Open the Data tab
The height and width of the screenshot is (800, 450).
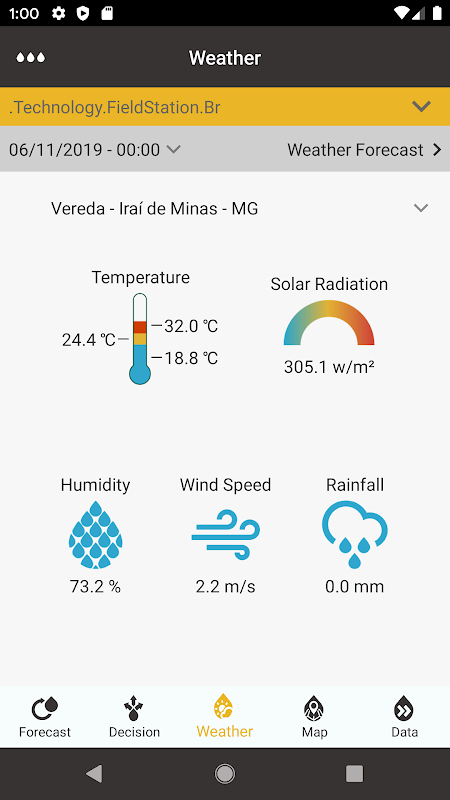(404, 717)
